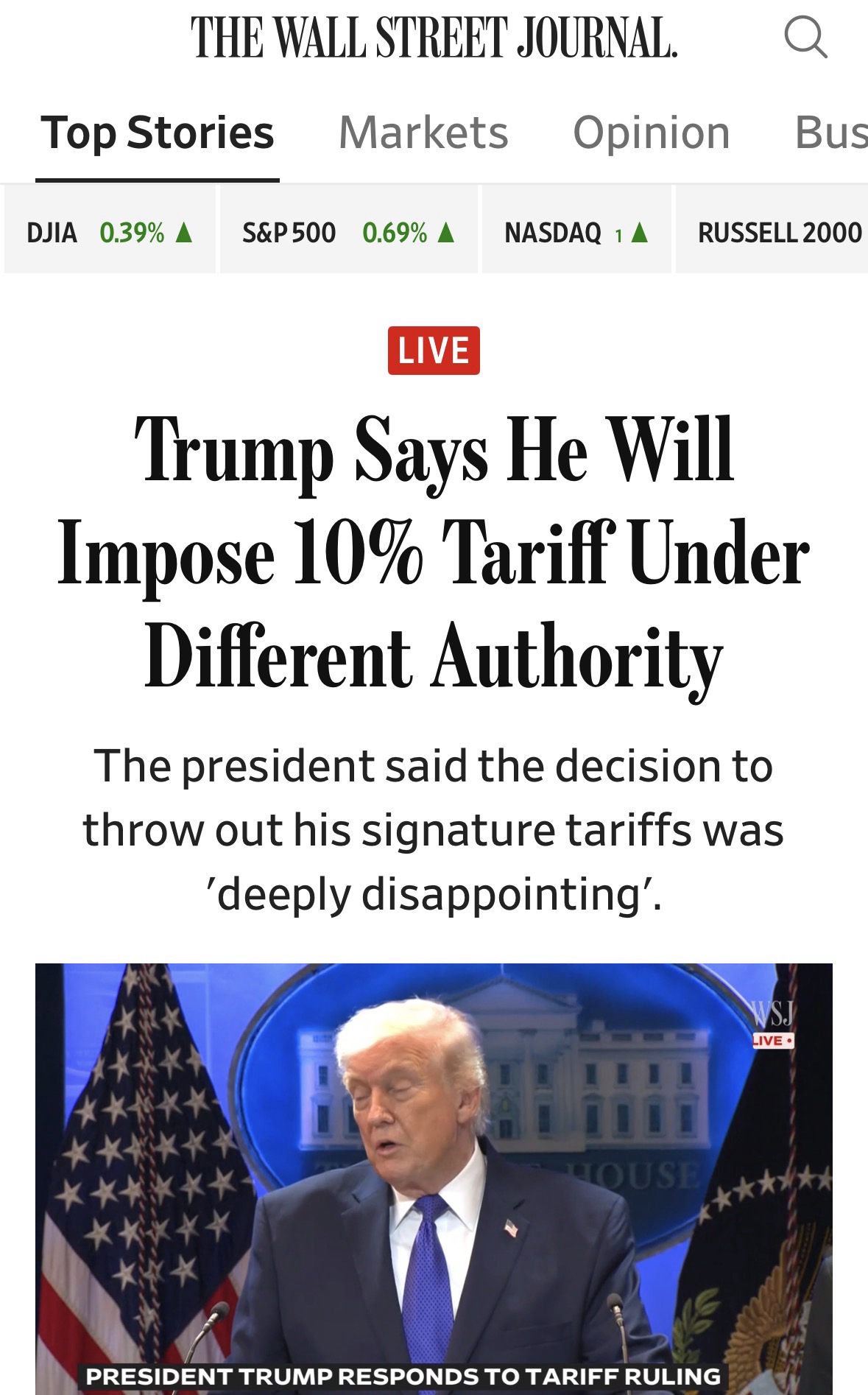Open the live tariff ruling video
Viewport: 868px width, 1395px height.
click(434, 1178)
